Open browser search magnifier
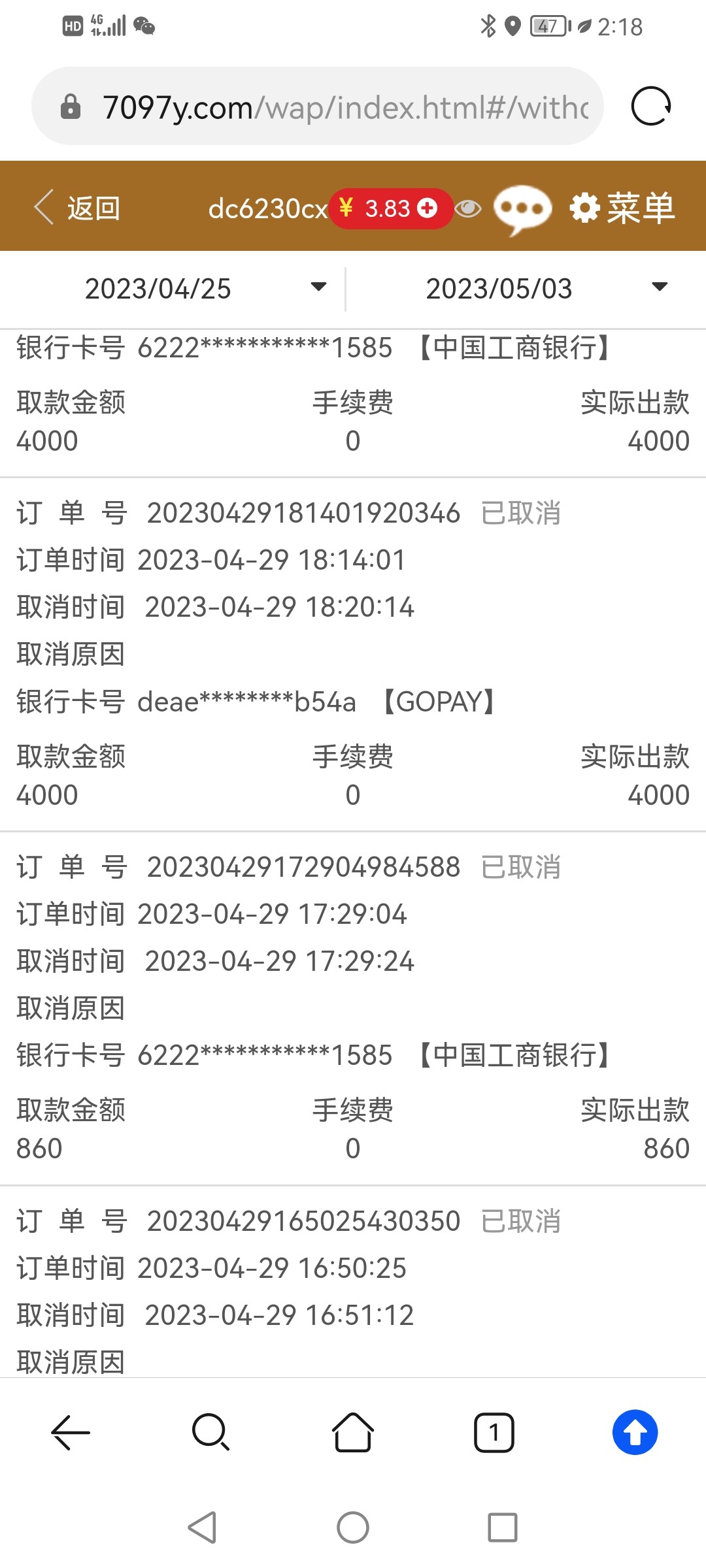706x1568 pixels. tap(210, 1433)
